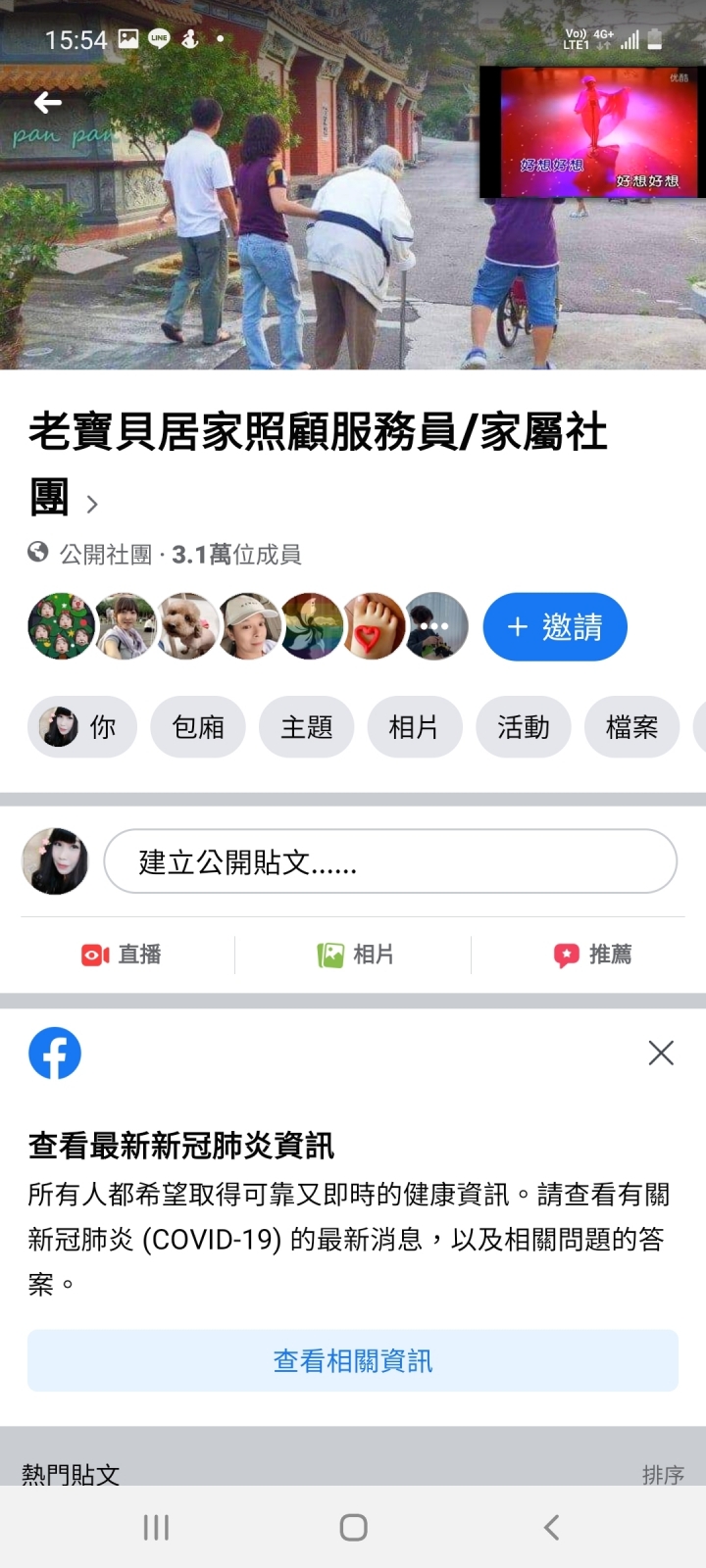
Task: Open the 包廂 chip
Action: click(x=198, y=727)
